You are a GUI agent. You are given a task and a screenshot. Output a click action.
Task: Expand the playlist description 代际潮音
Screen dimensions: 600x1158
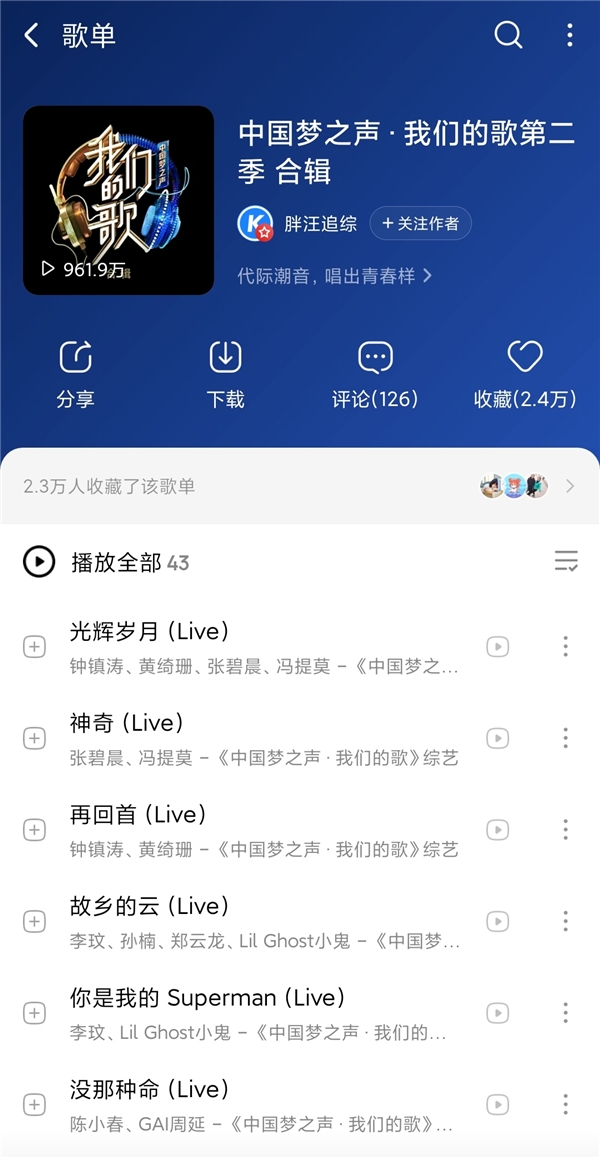tap(335, 275)
